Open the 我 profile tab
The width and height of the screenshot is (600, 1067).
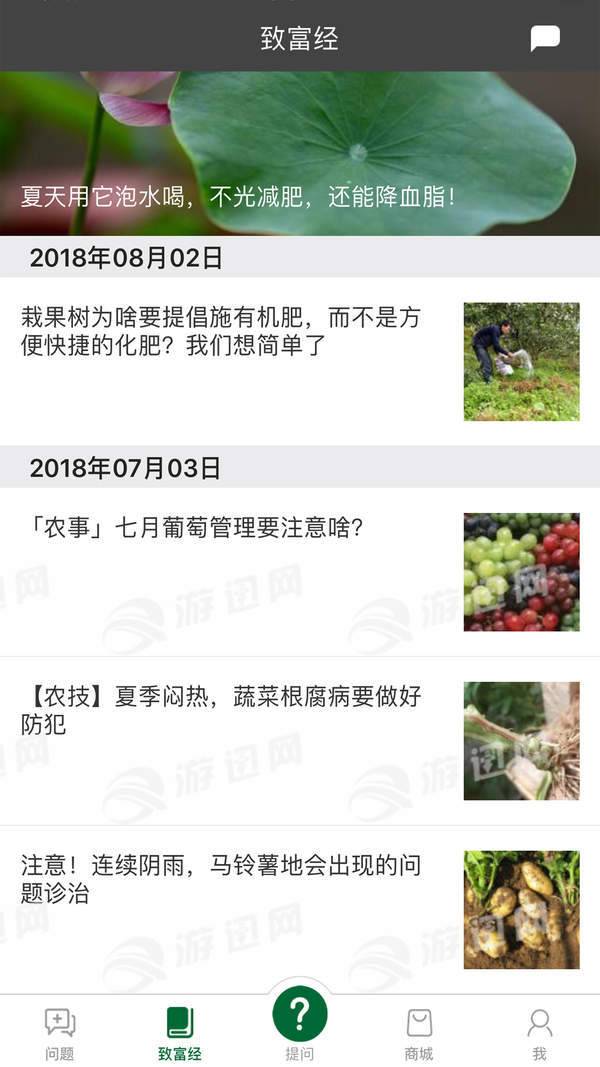tap(539, 1033)
